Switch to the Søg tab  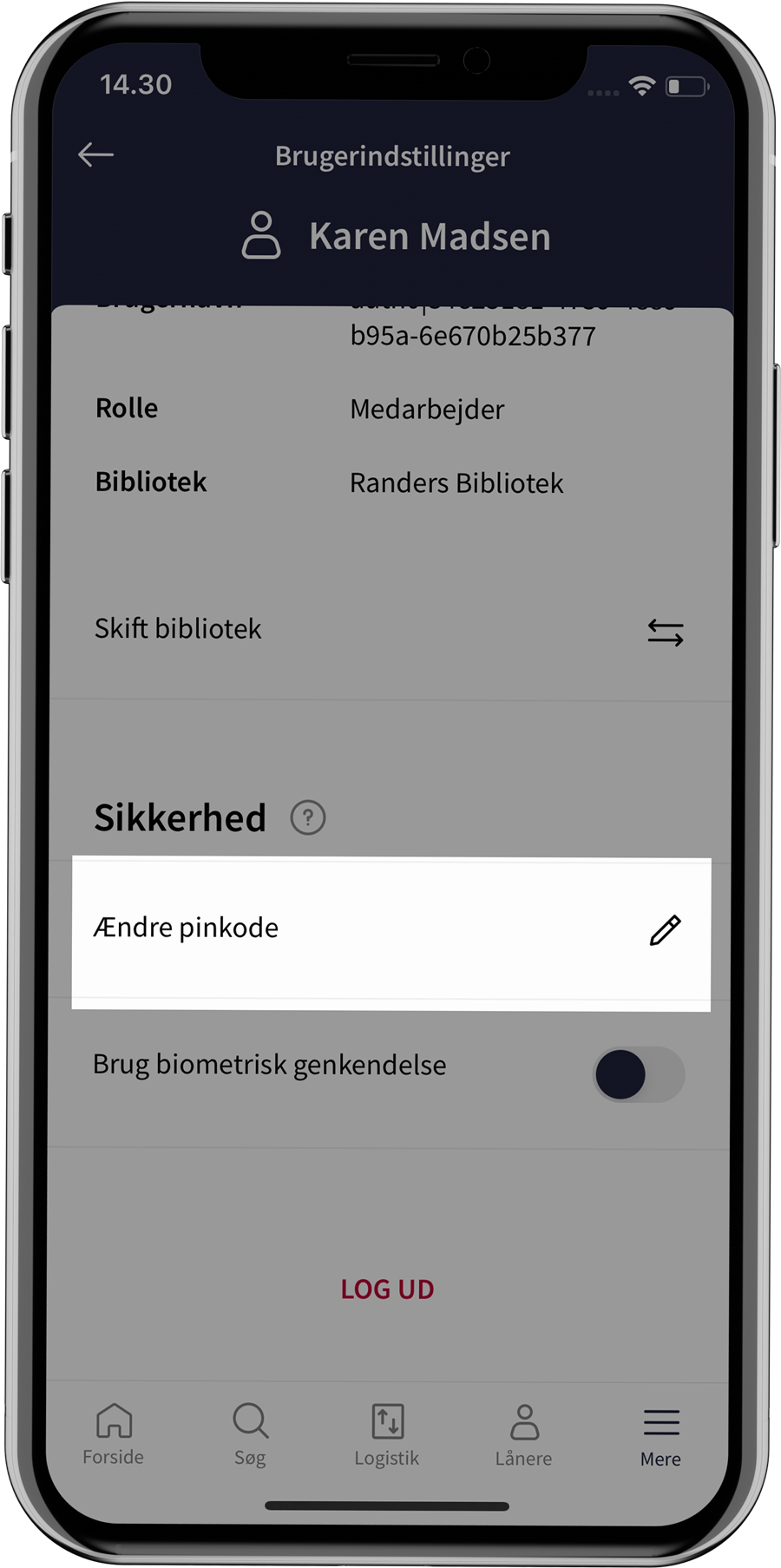pyautogui.click(x=250, y=1435)
